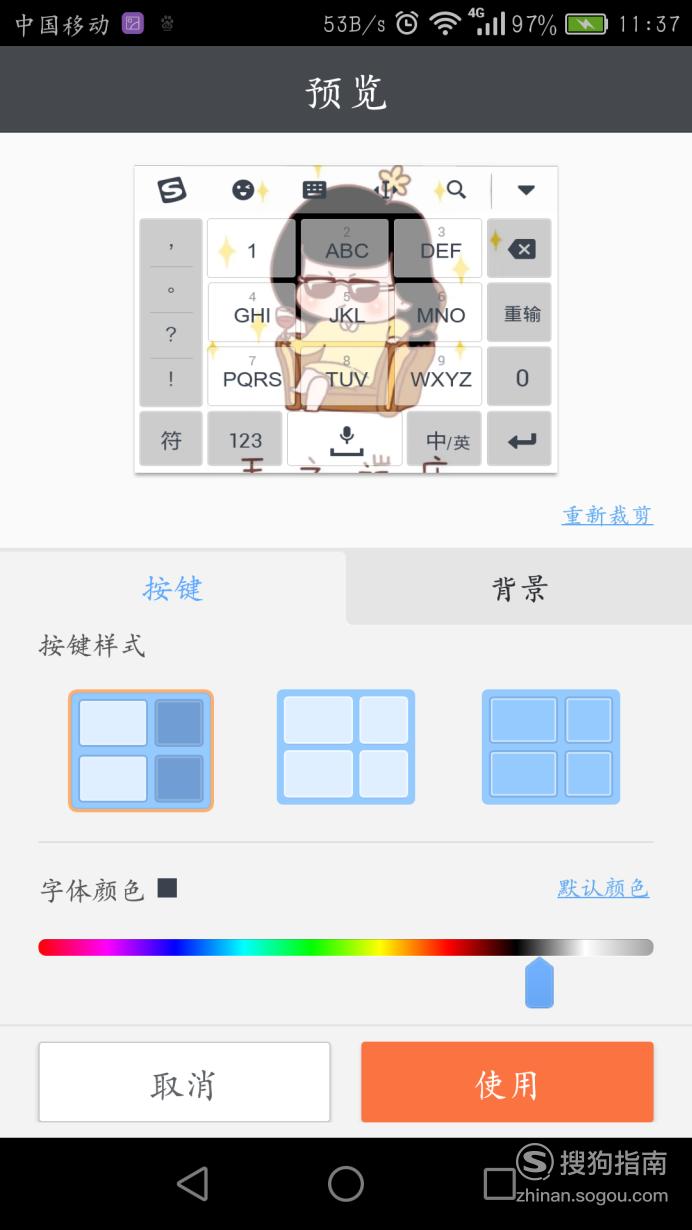Apply the skin with the 使用 button
The width and height of the screenshot is (692, 1230).
click(x=507, y=1082)
